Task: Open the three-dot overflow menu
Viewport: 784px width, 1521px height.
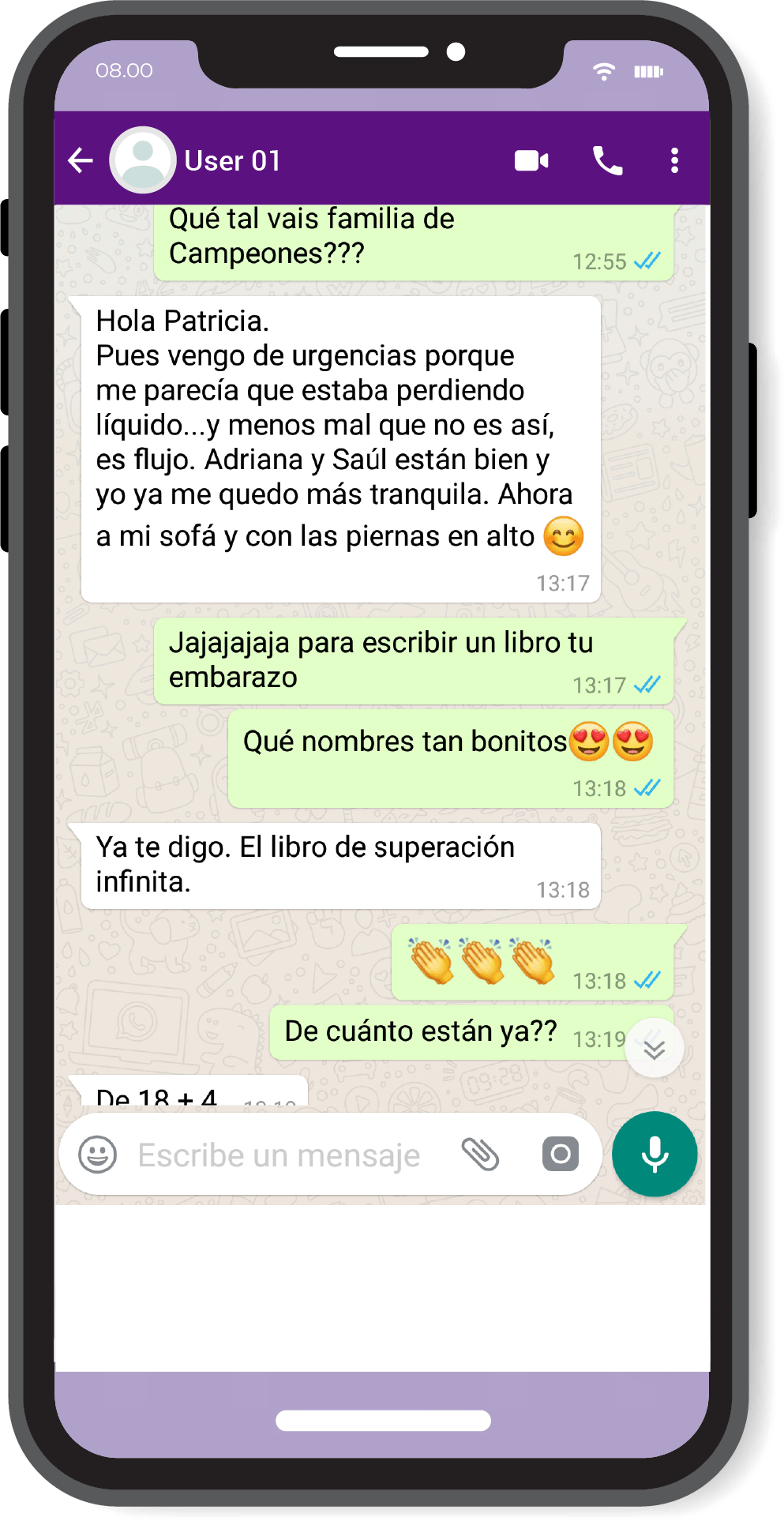Action: (674, 160)
